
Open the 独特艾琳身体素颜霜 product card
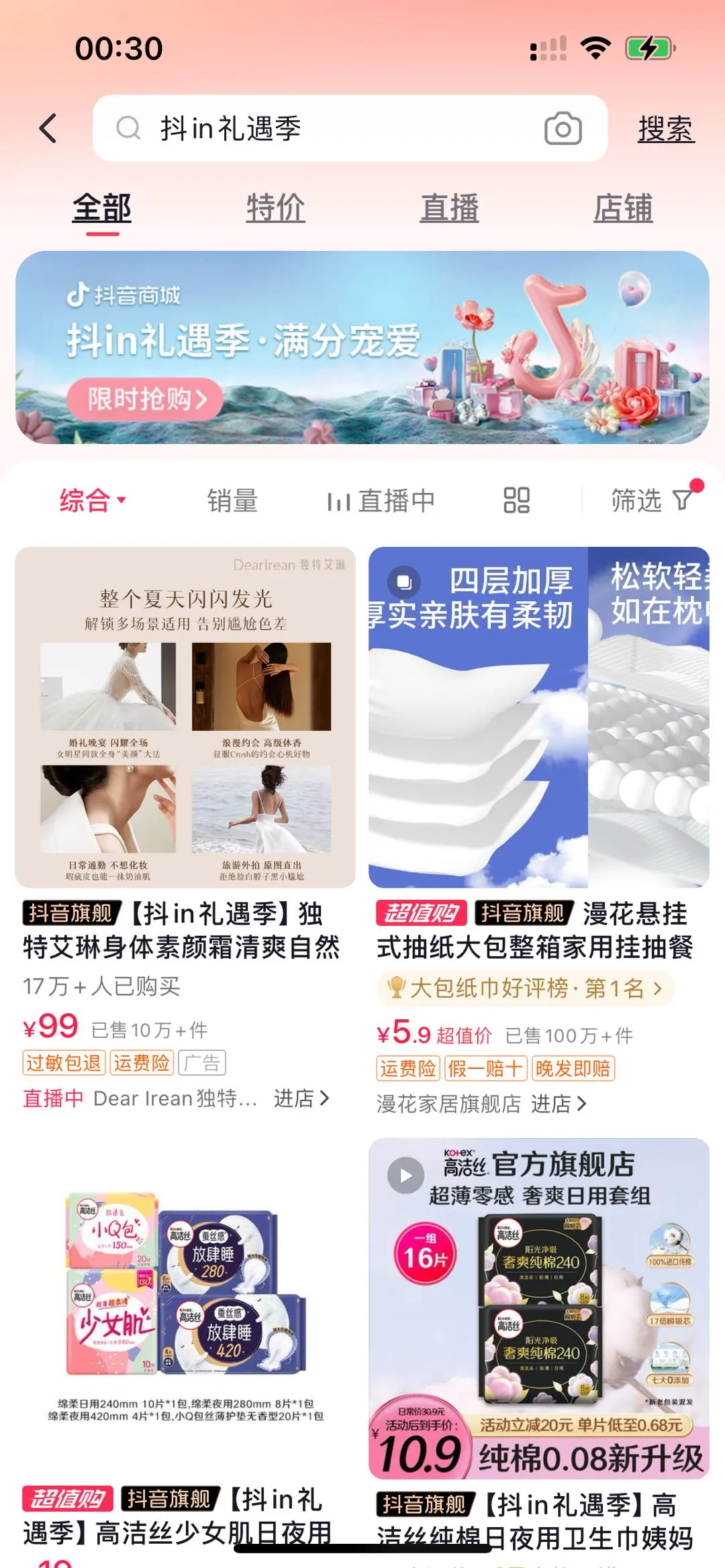[185, 718]
